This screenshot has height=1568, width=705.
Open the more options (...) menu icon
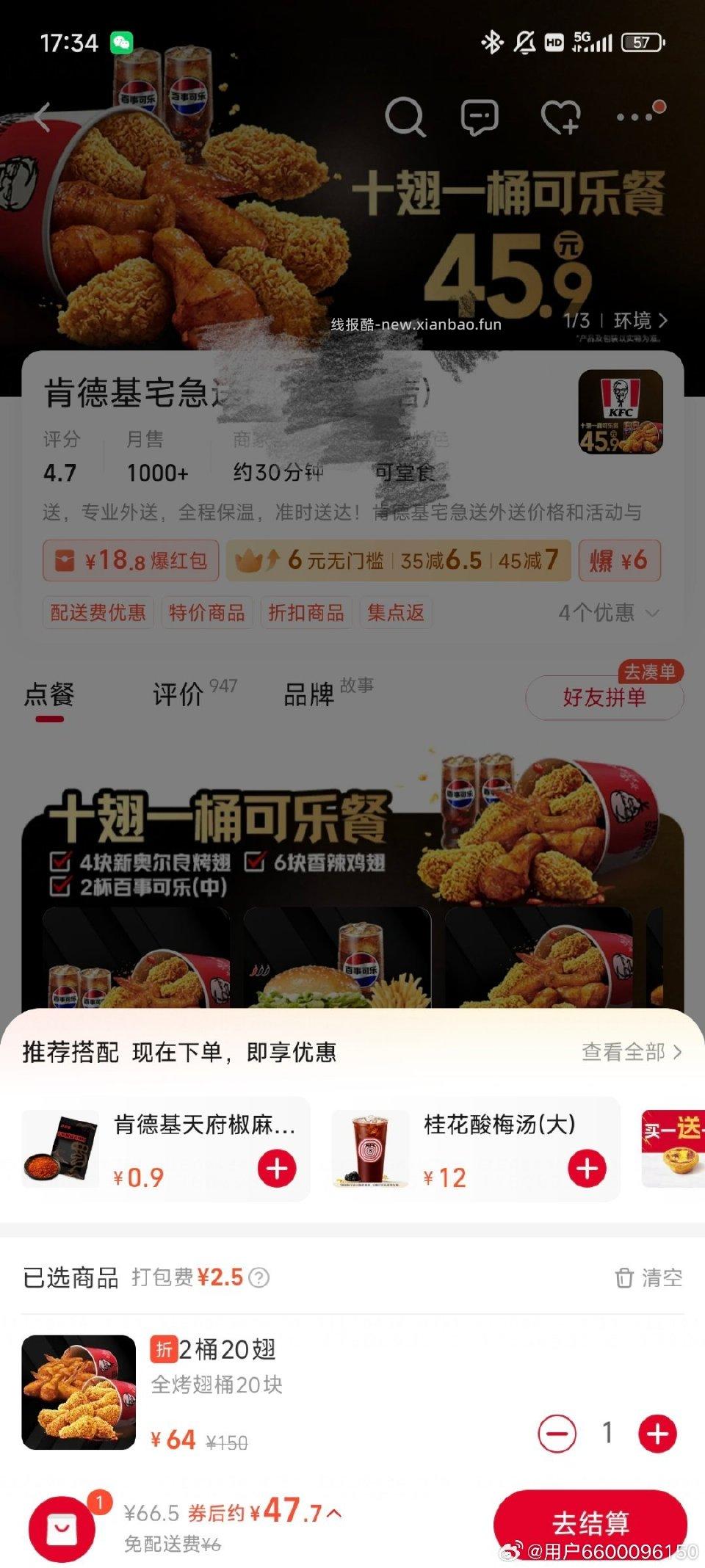pyautogui.click(x=633, y=117)
